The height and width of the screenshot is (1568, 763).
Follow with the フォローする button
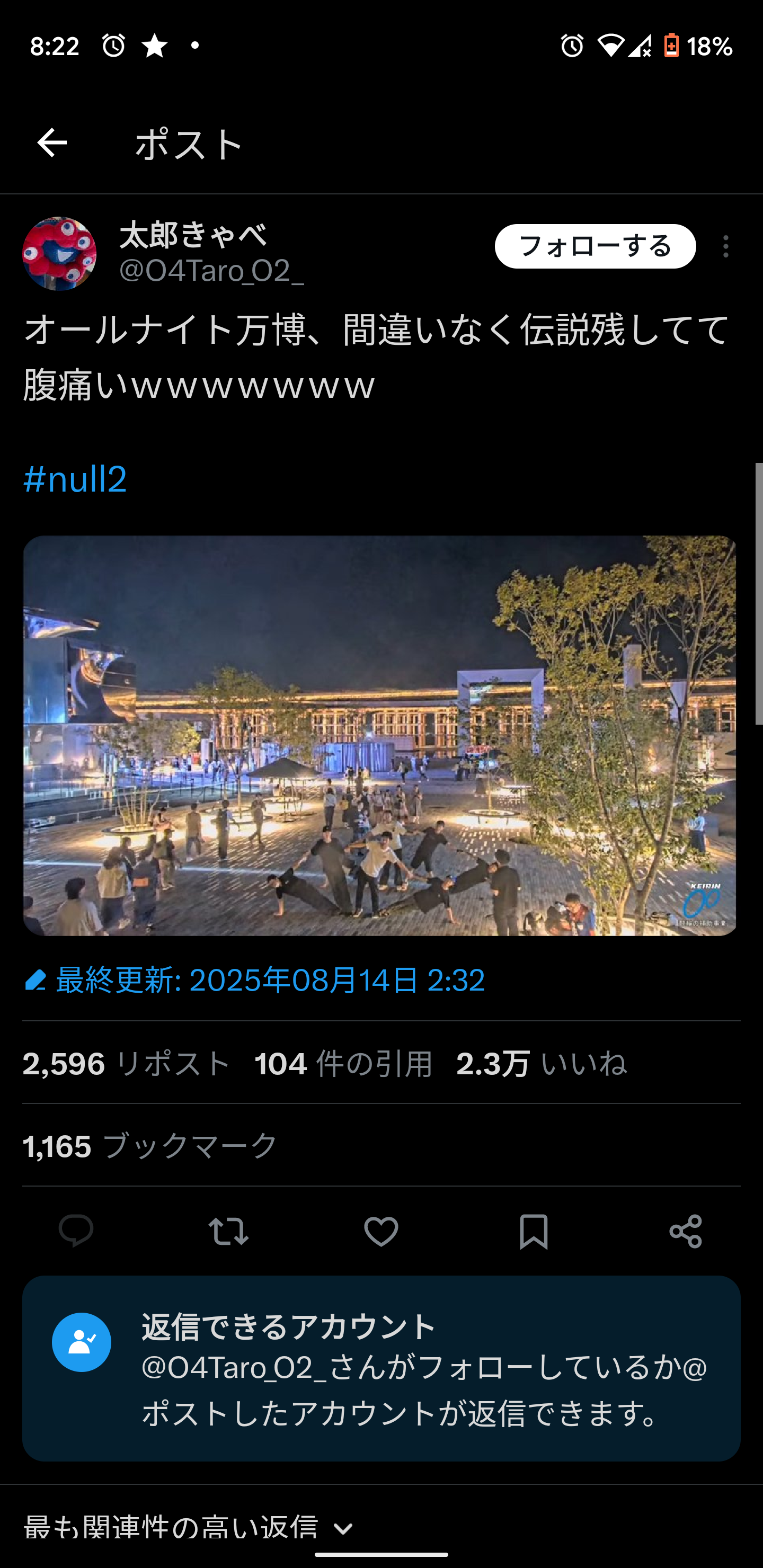coord(595,246)
